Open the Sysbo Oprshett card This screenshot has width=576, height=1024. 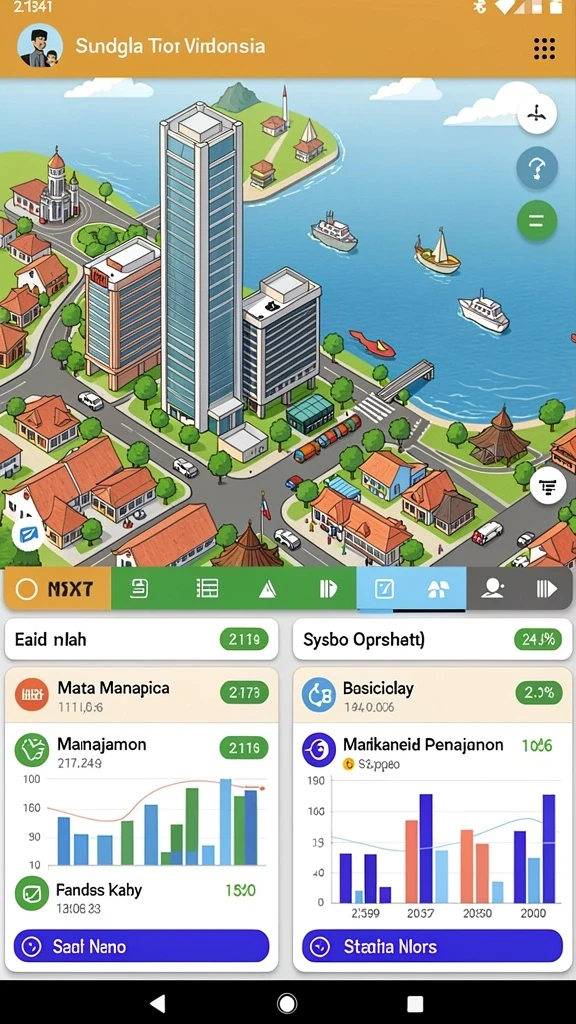432,639
